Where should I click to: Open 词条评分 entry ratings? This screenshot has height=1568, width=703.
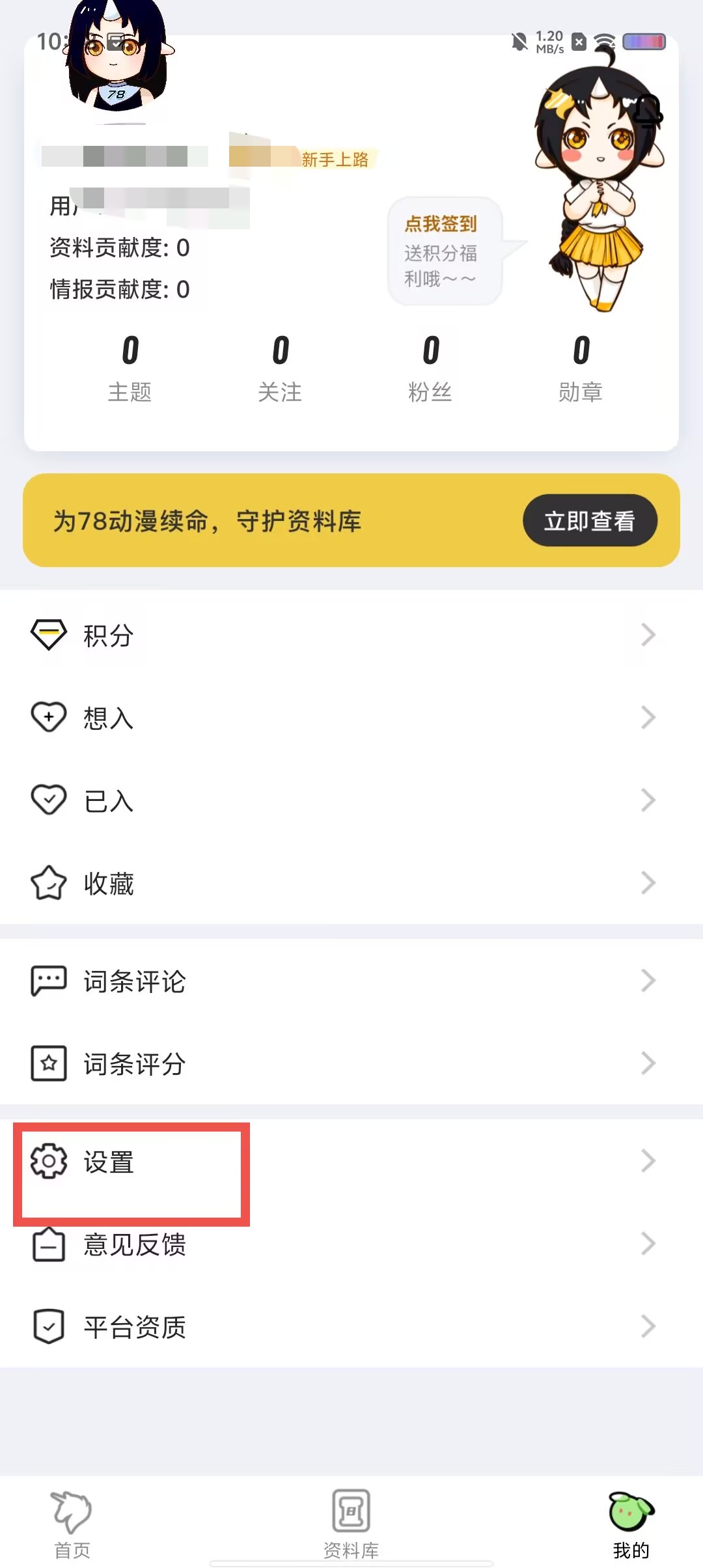pos(351,1063)
